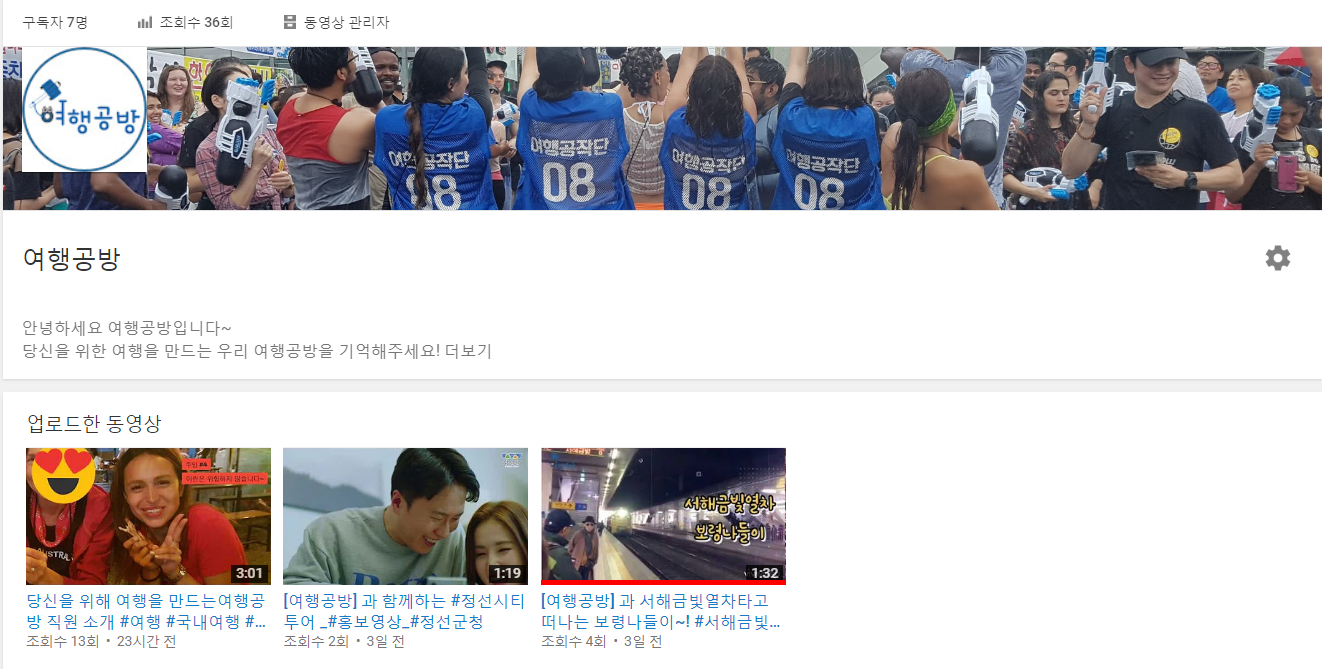Open the channel settings gear

click(x=1277, y=258)
